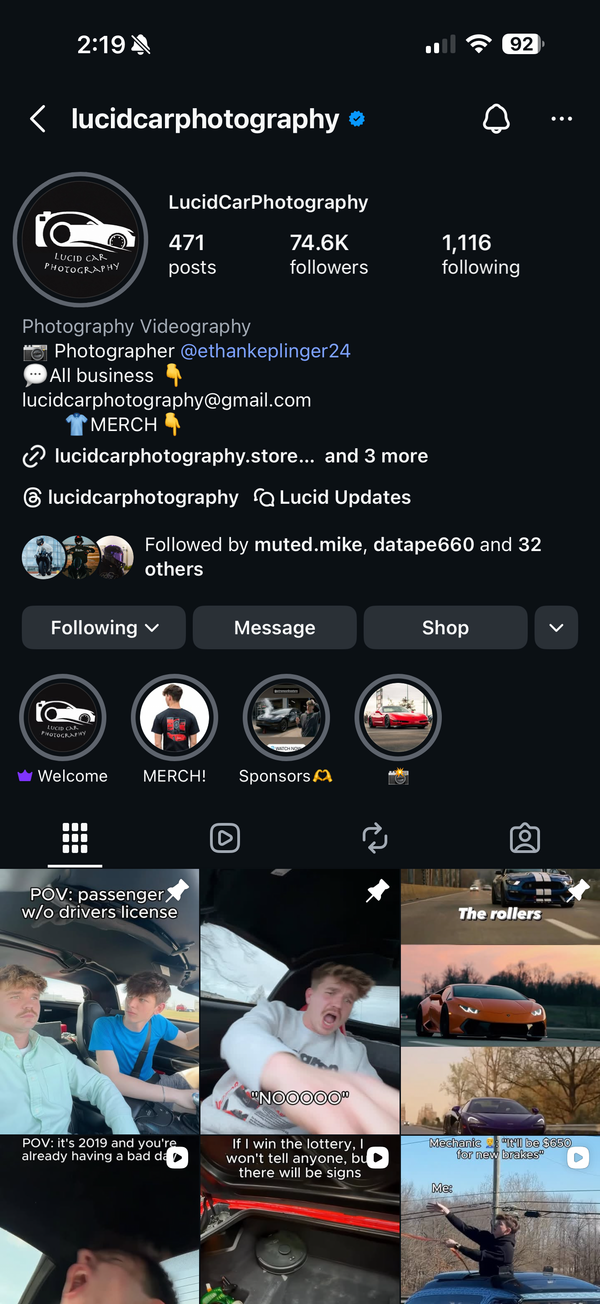The width and height of the screenshot is (600, 1304).
Task: Open "The rollers" pinned post
Action: pyautogui.click(x=500, y=1000)
